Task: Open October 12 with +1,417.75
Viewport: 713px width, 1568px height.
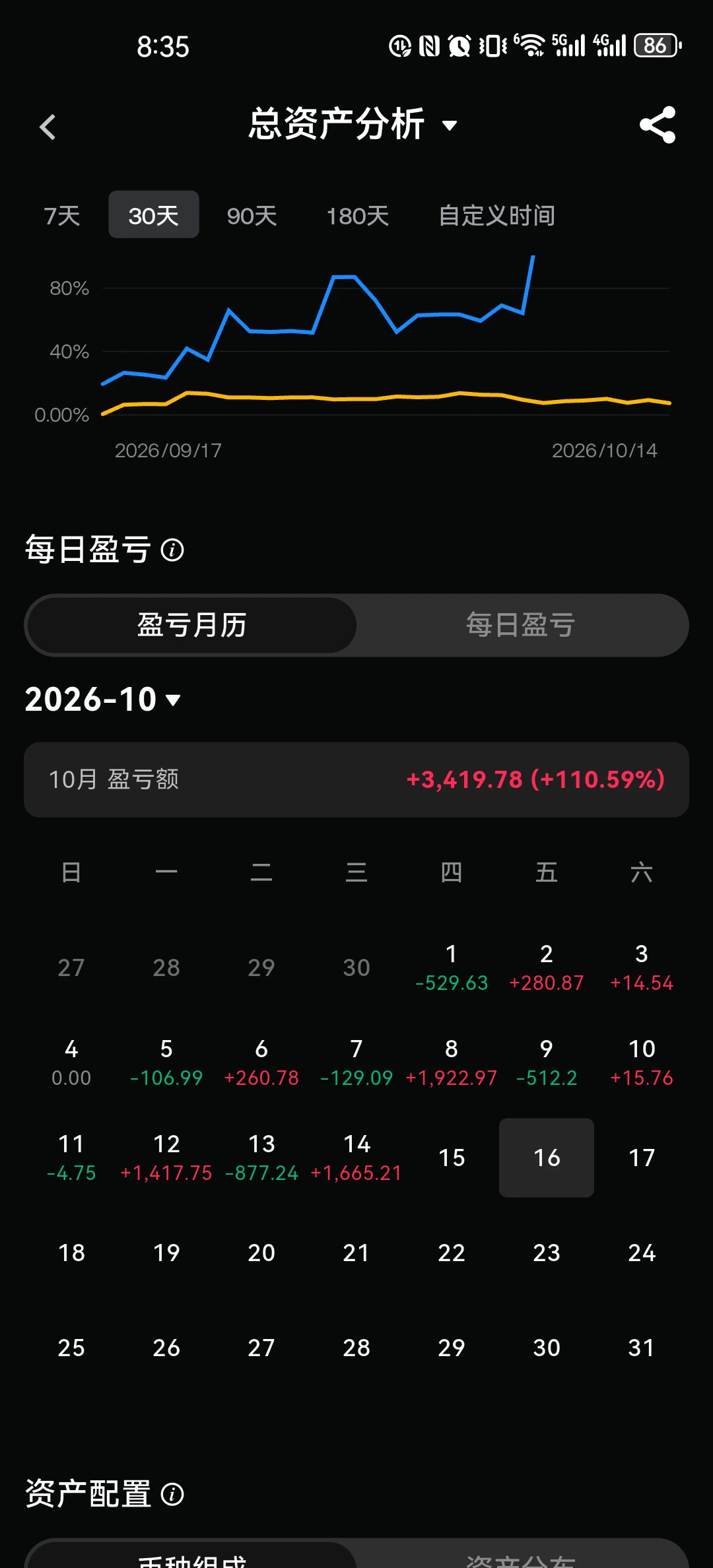Action: click(166, 1158)
